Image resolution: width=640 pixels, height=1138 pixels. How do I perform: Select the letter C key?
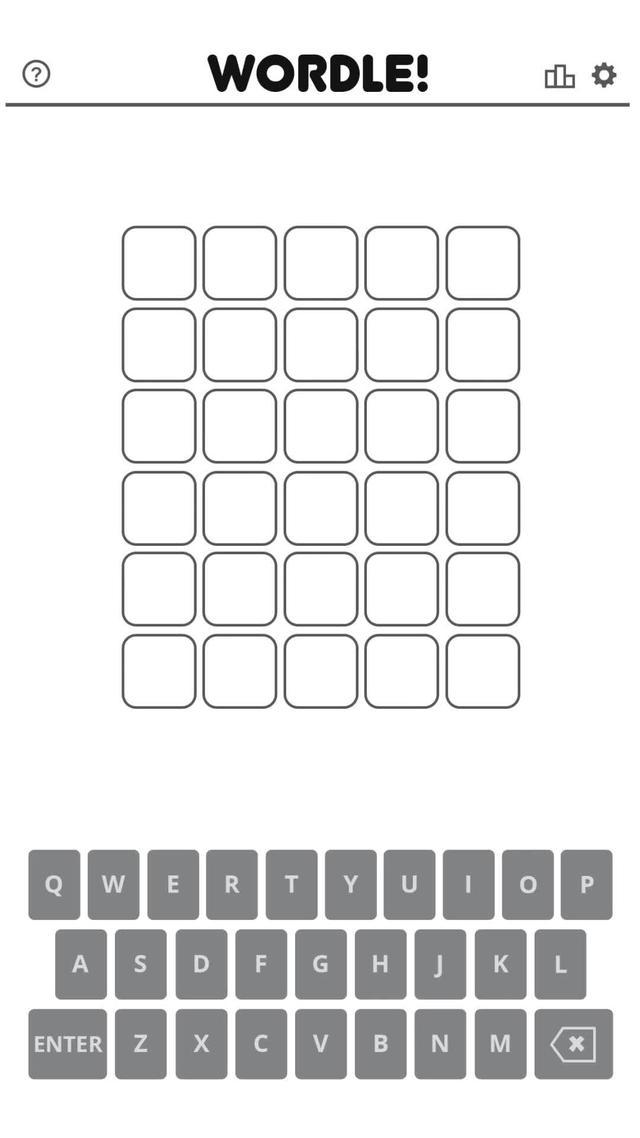(x=261, y=1044)
